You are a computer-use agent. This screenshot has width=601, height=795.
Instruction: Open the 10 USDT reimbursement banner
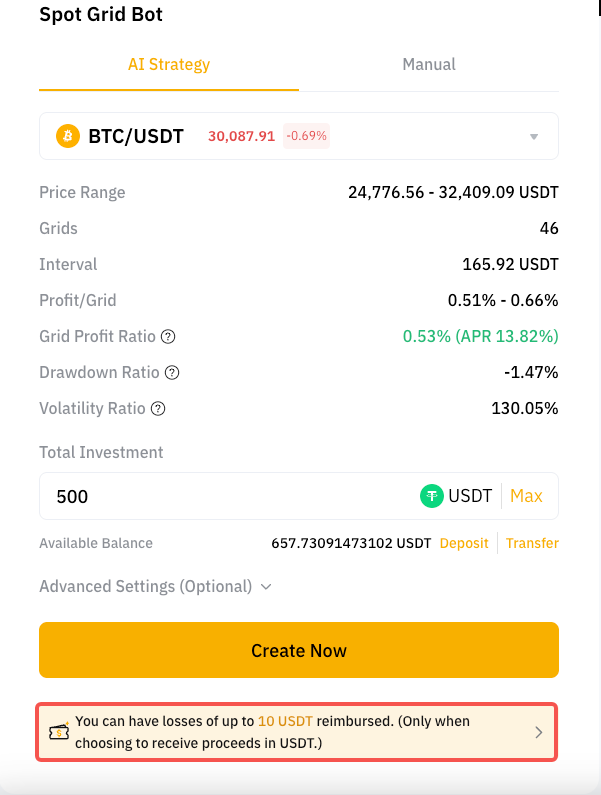point(298,732)
